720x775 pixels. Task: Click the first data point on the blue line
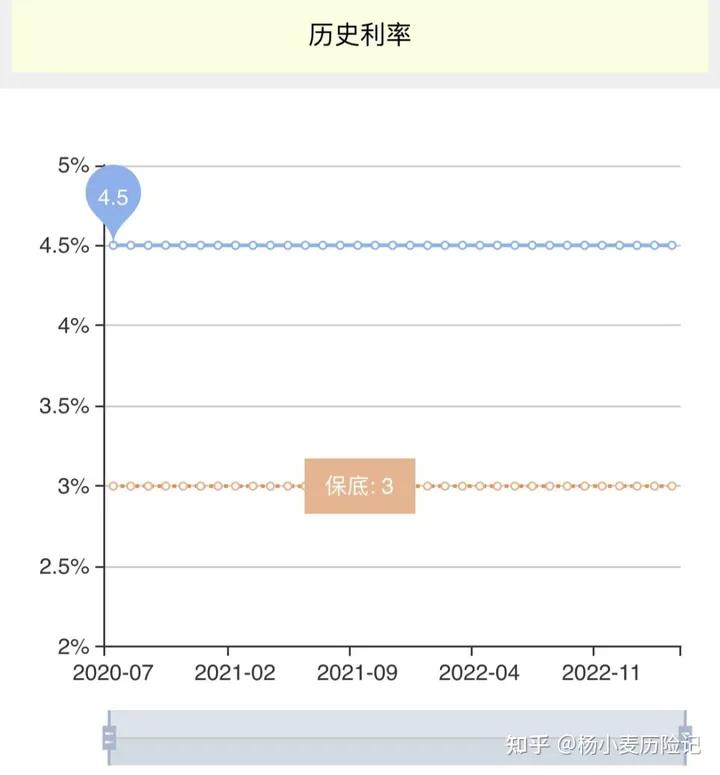click(112, 244)
